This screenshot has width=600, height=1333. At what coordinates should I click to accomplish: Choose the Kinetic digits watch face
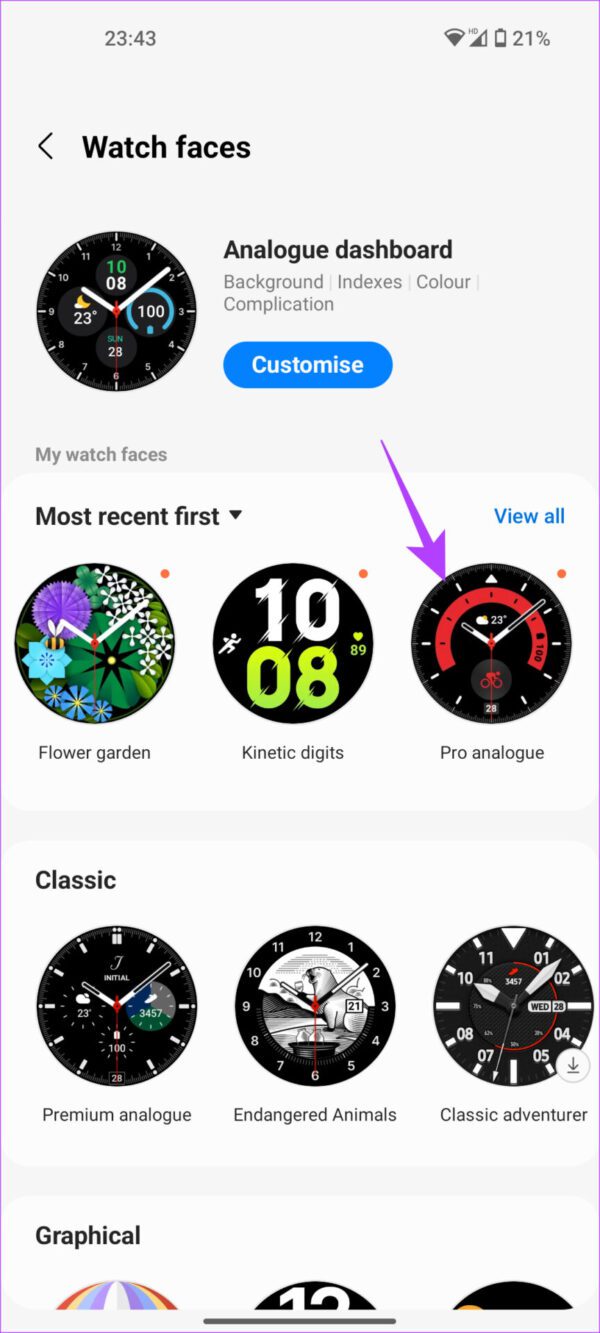pyautogui.click(x=293, y=643)
